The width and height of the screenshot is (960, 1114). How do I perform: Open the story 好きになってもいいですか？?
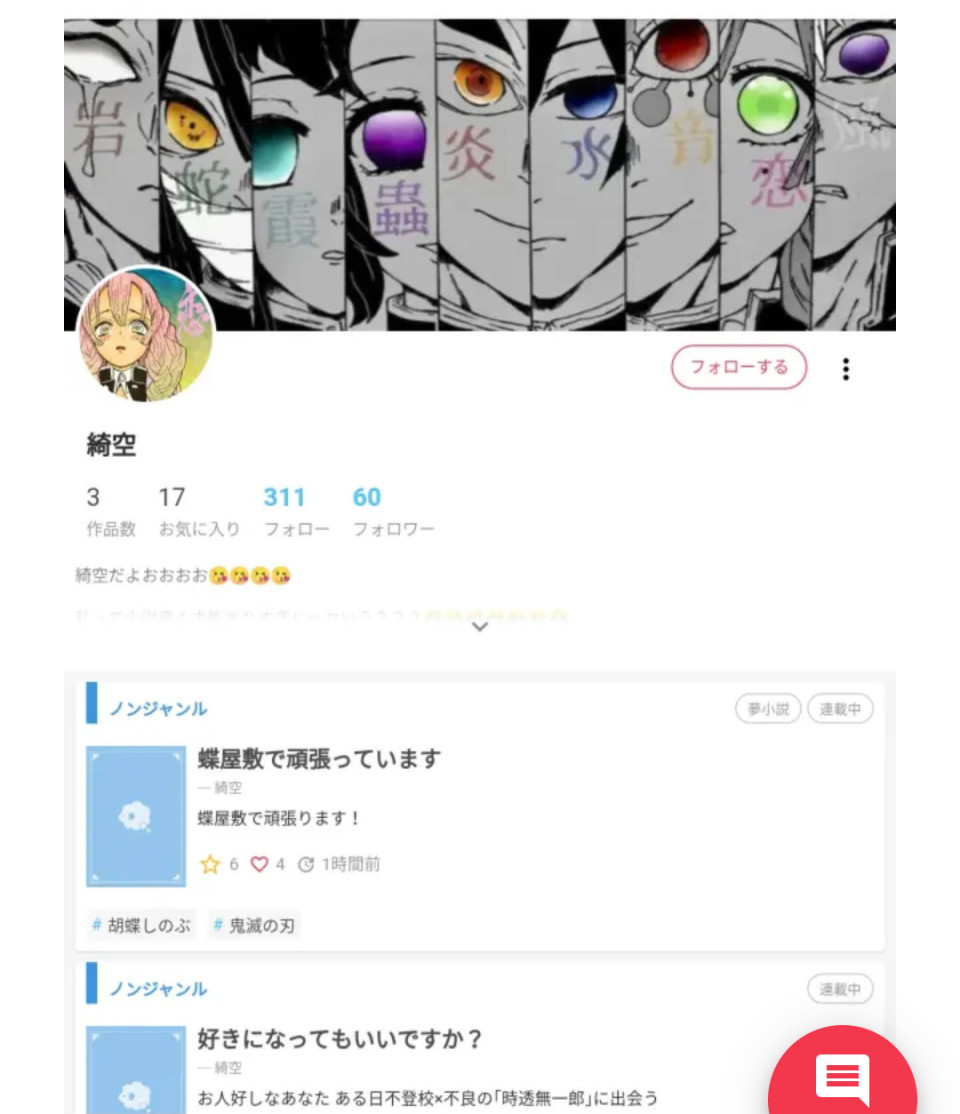[340, 1039]
